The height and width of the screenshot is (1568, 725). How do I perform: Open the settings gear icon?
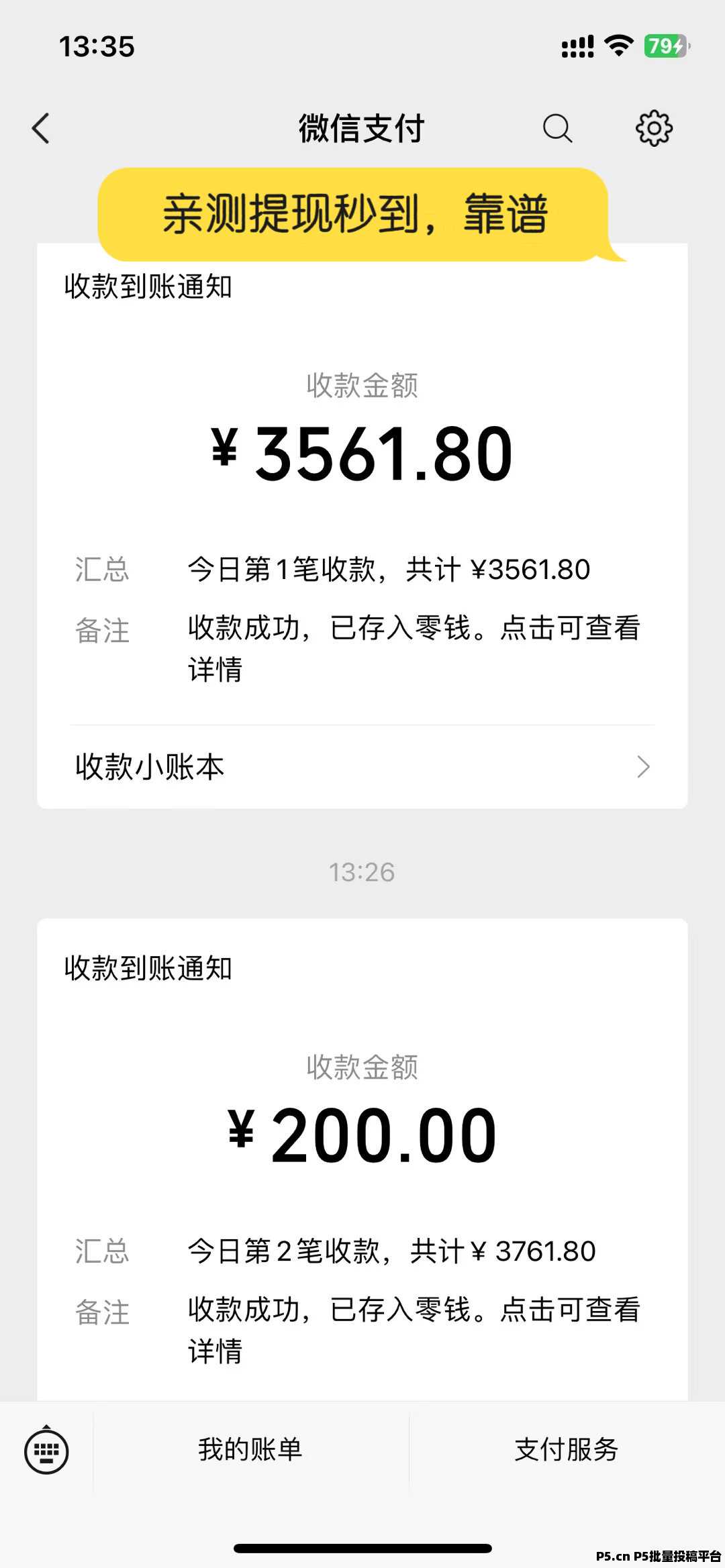[654, 128]
